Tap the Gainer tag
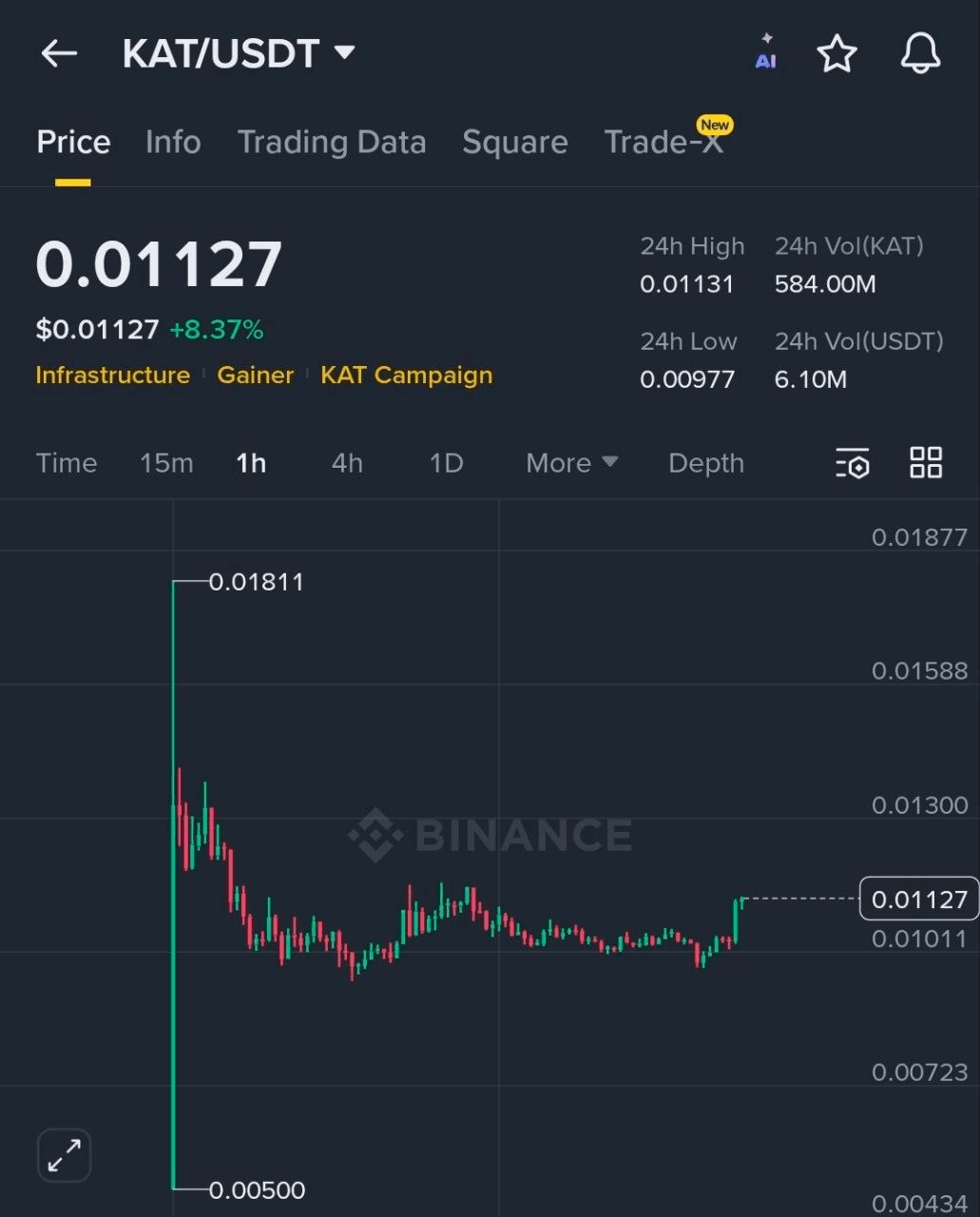 point(255,375)
